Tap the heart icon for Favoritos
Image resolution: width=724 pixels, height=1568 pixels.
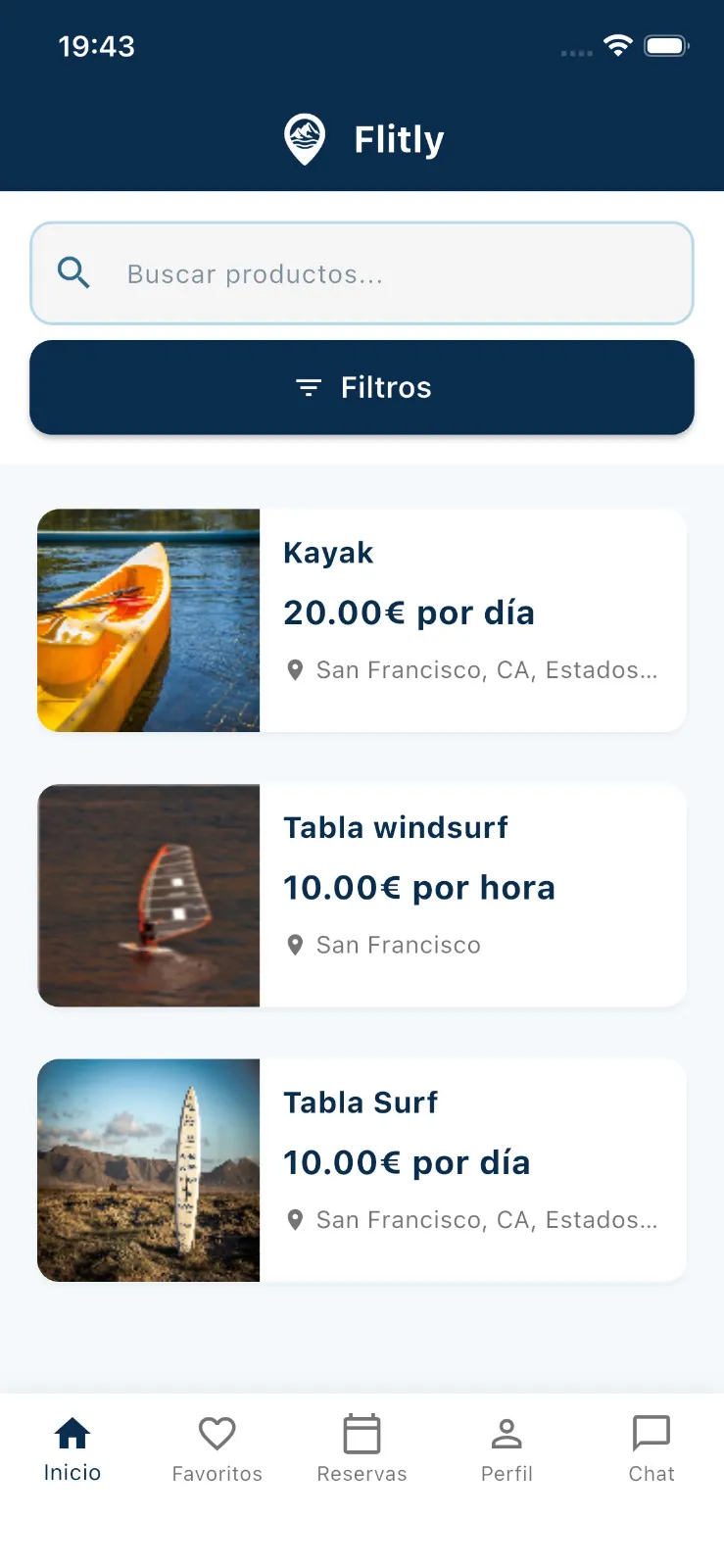(217, 1434)
